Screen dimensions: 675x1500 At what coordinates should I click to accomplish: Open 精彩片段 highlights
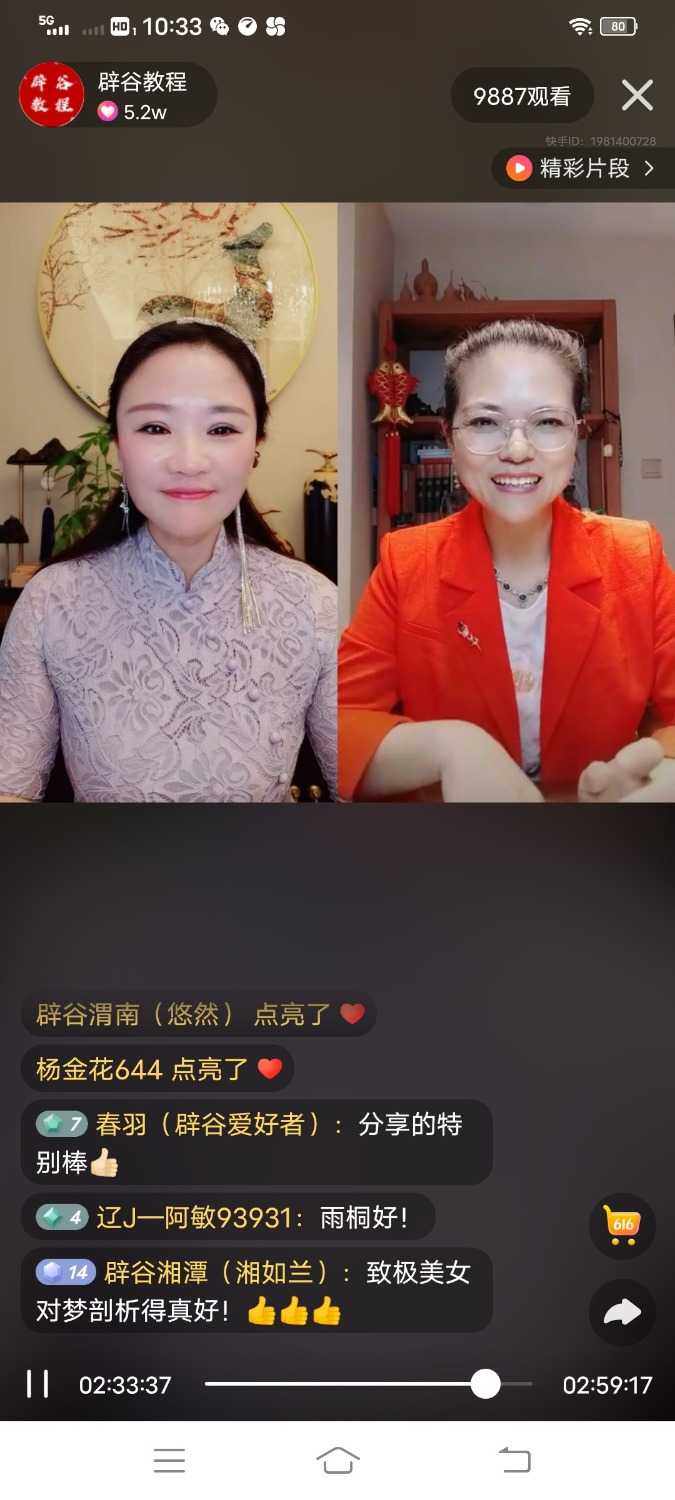click(x=582, y=168)
